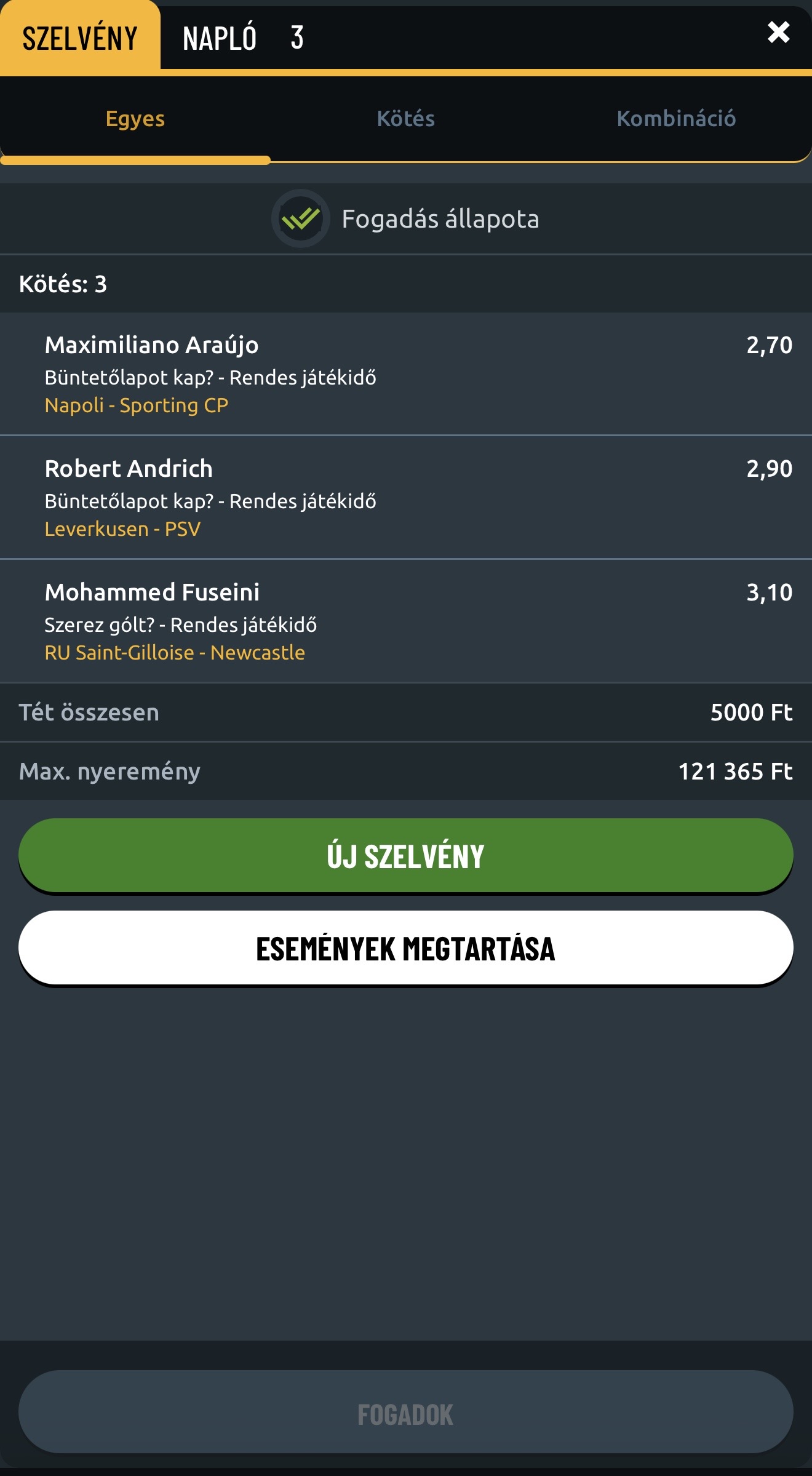812x1476 pixels.
Task: Switch to the Szelvény tab
Action: coord(80,38)
